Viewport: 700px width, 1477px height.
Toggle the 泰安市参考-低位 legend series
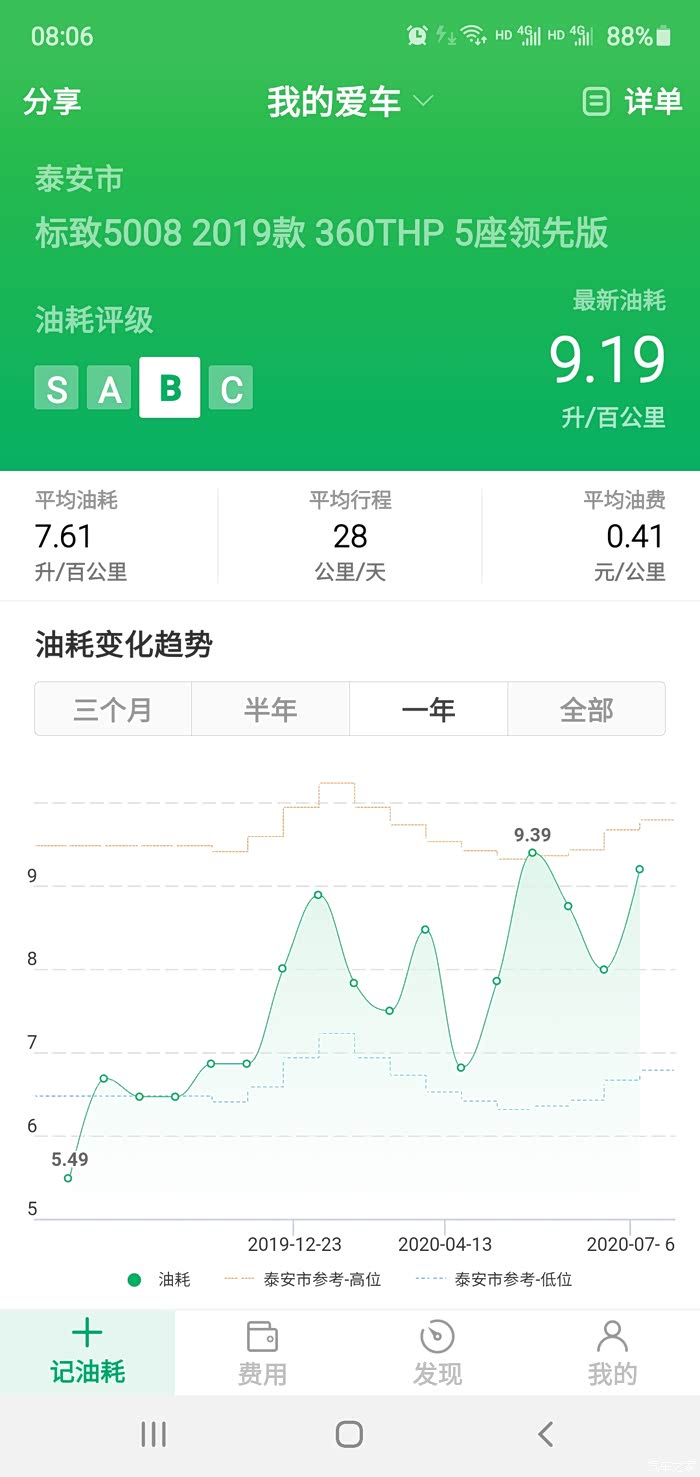pos(493,1279)
